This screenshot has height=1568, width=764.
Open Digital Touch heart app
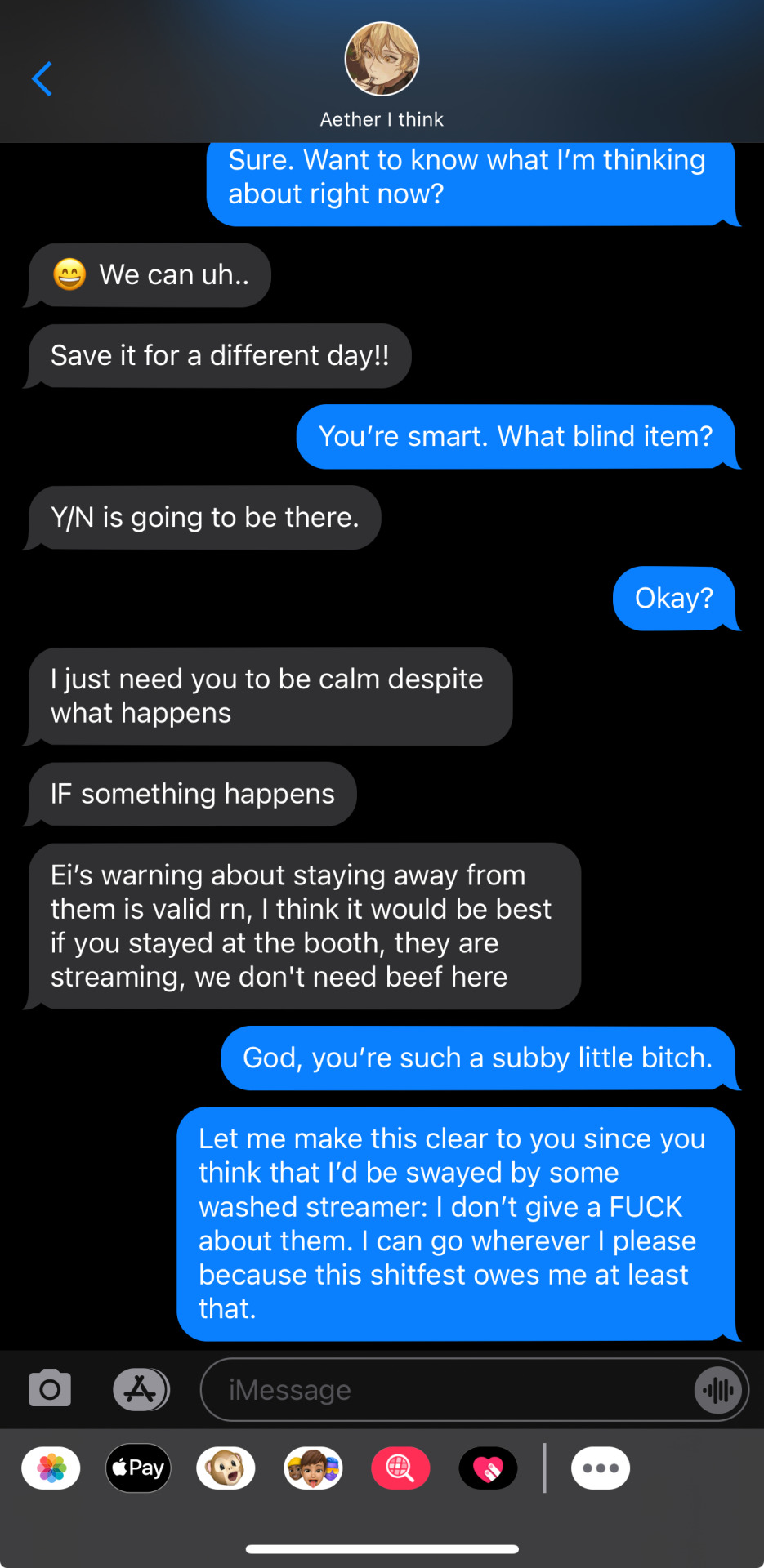[x=488, y=1468]
